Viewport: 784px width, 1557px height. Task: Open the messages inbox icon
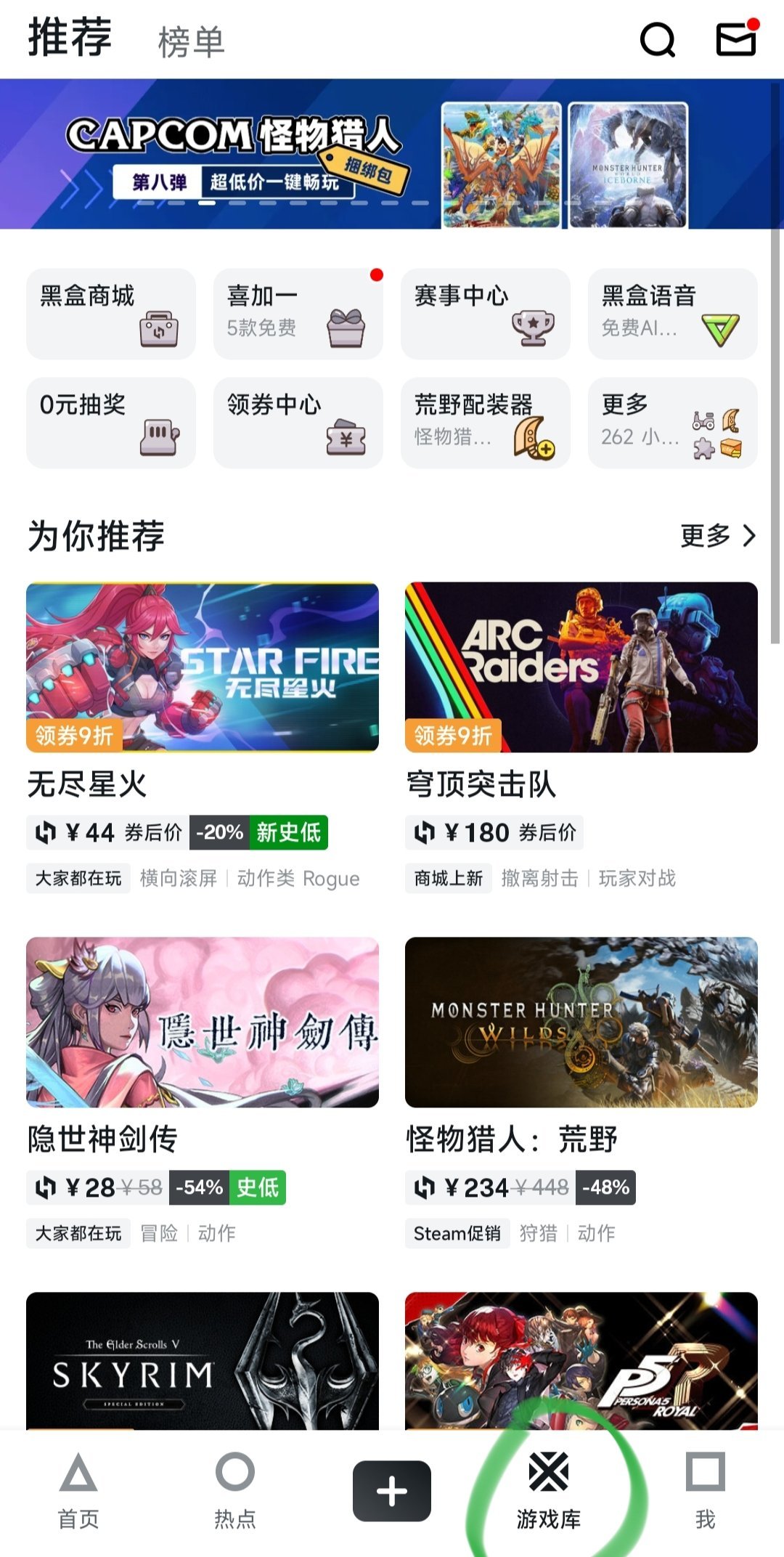[x=736, y=39]
